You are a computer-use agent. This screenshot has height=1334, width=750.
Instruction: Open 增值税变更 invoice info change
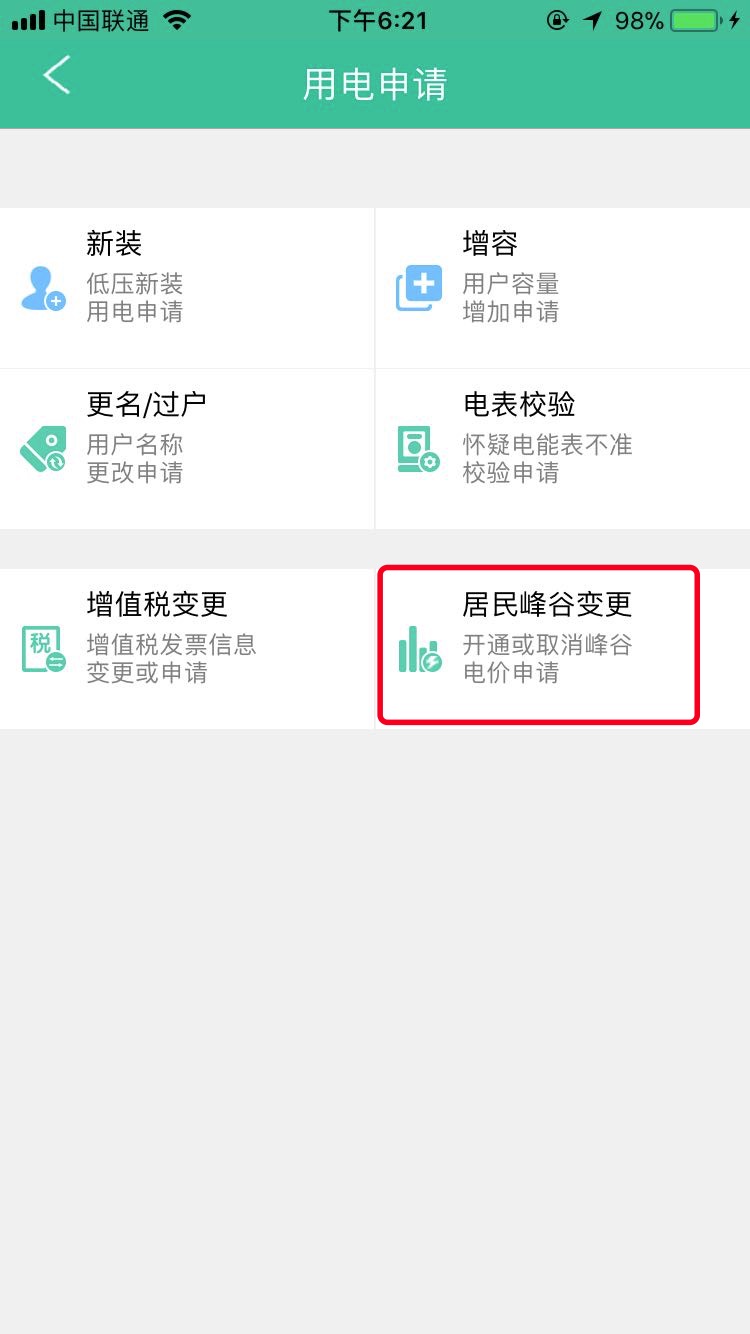click(187, 648)
